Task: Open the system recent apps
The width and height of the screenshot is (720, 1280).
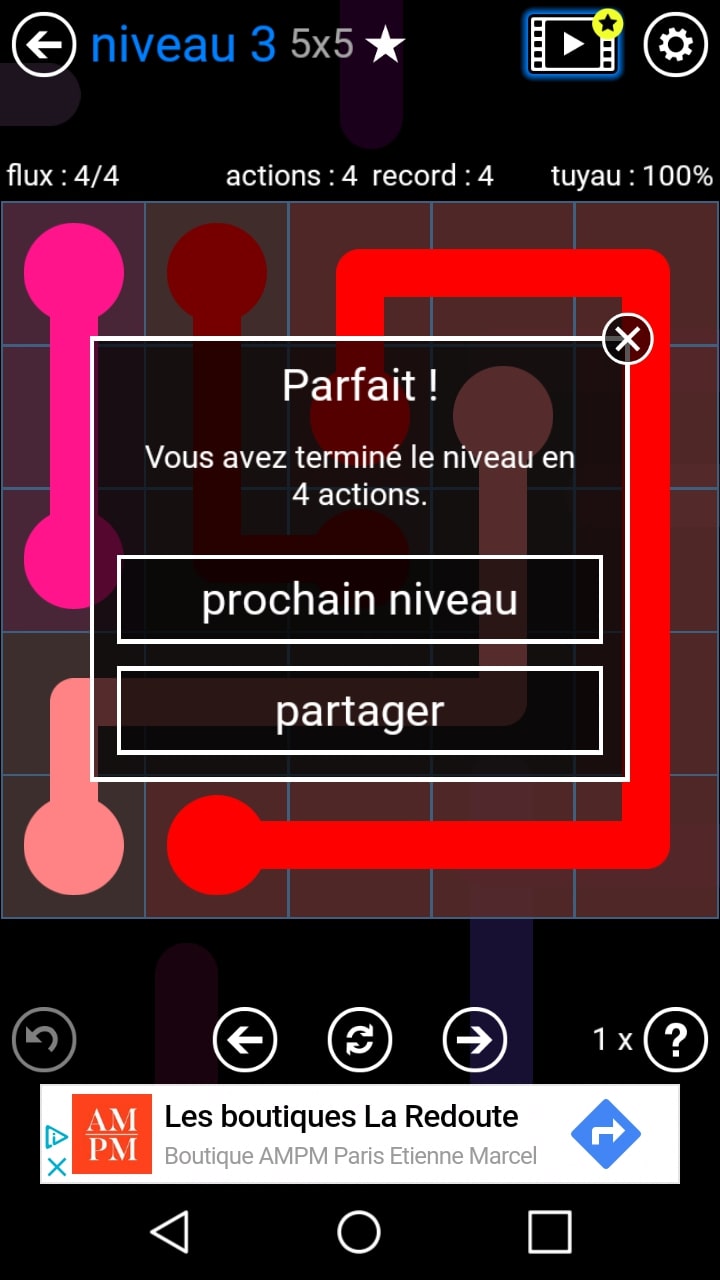Action: 549,1231
